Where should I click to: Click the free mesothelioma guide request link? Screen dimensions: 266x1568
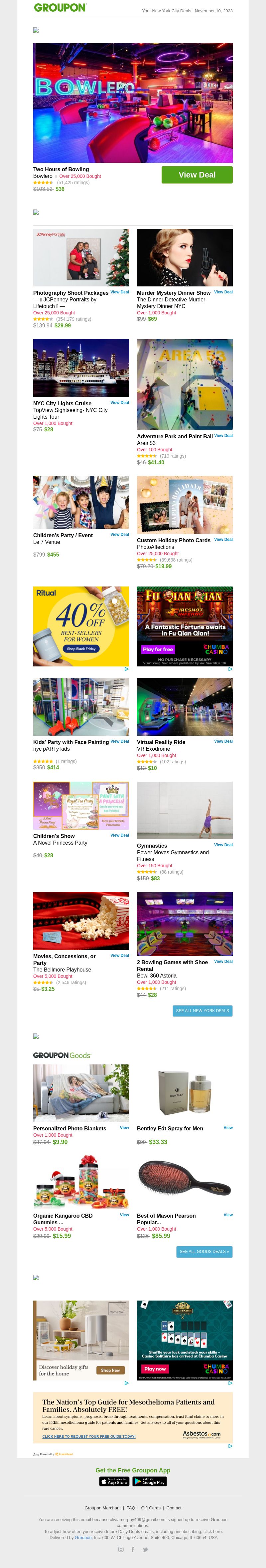tap(89, 1436)
